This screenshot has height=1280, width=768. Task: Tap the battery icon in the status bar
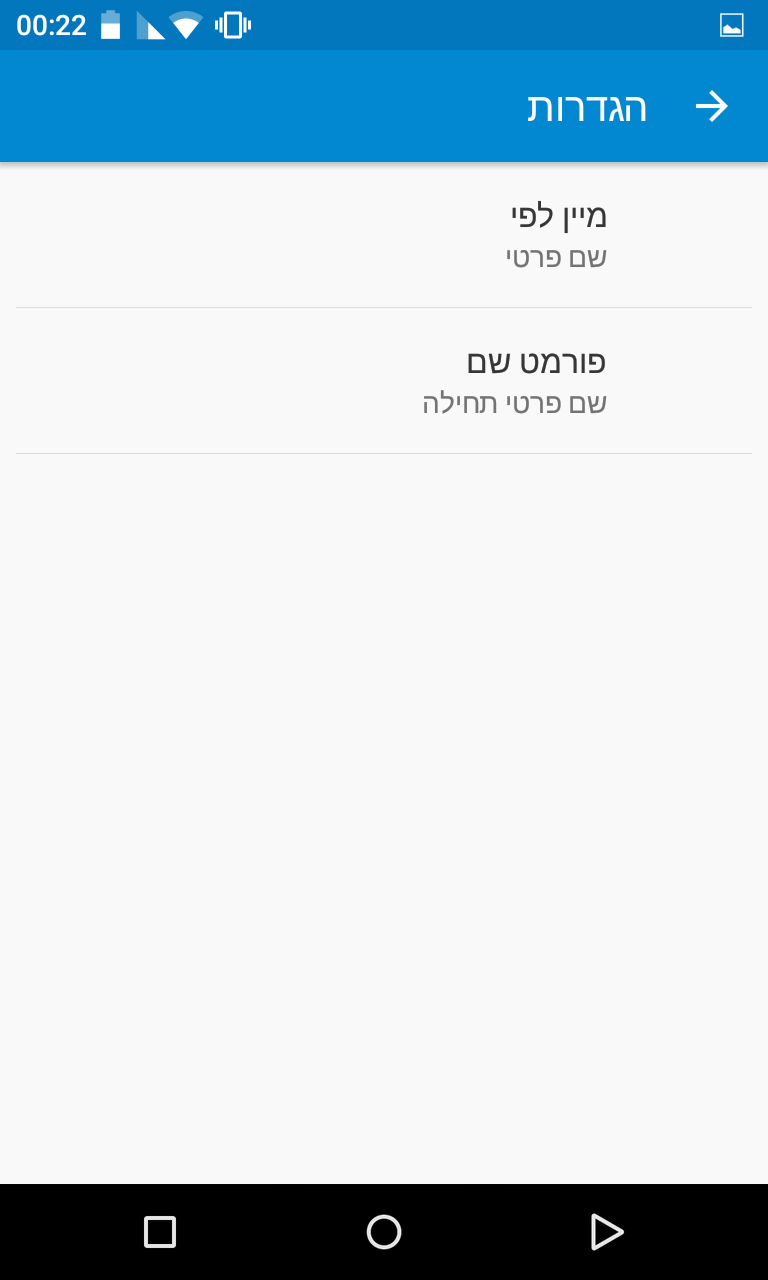point(110,25)
